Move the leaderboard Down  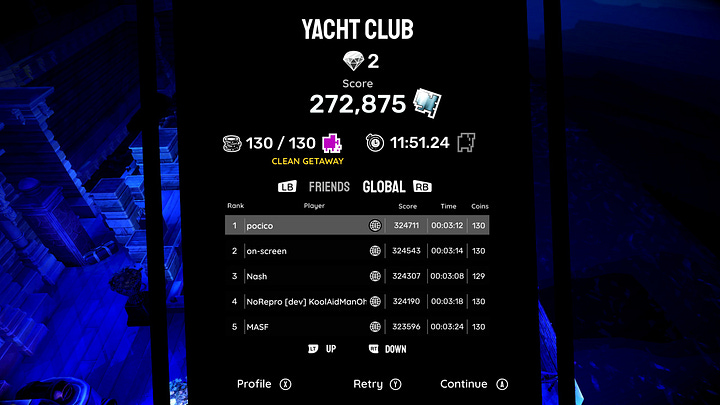pos(388,349)
